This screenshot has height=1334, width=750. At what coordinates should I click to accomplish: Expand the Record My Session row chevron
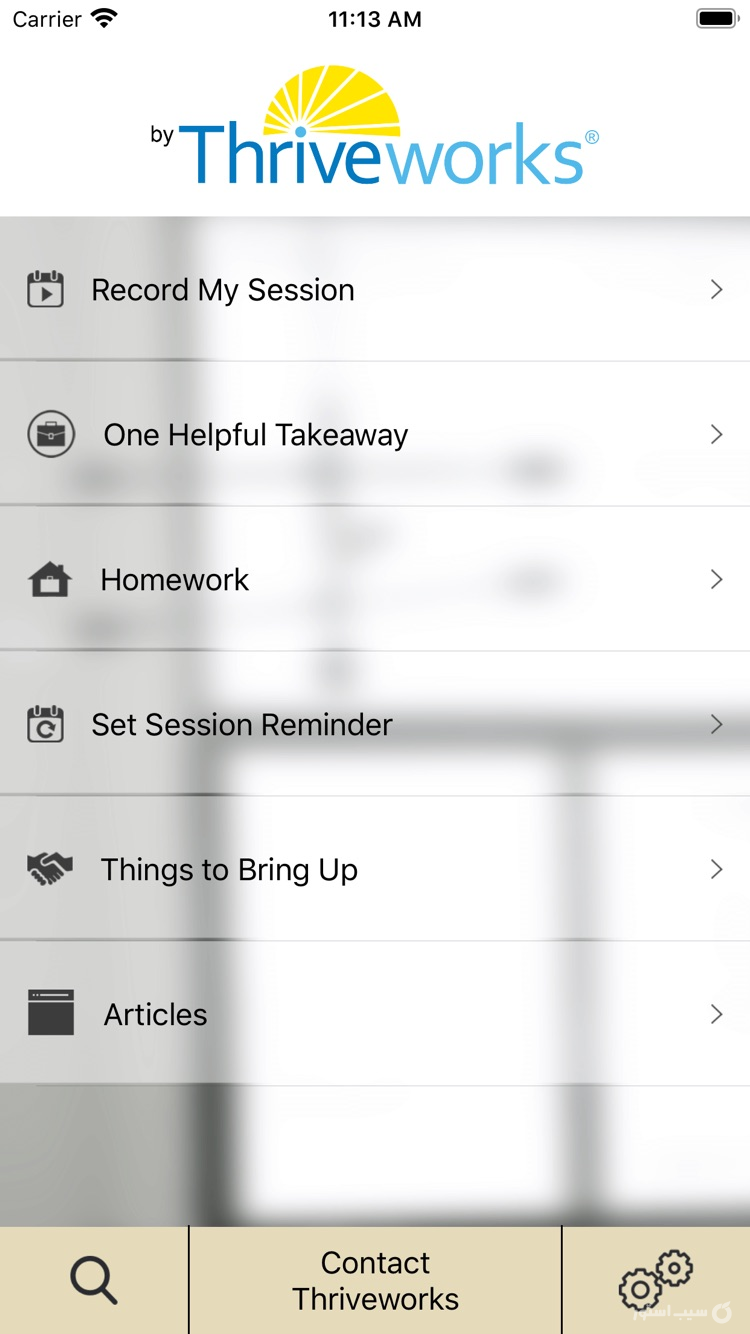716,289
